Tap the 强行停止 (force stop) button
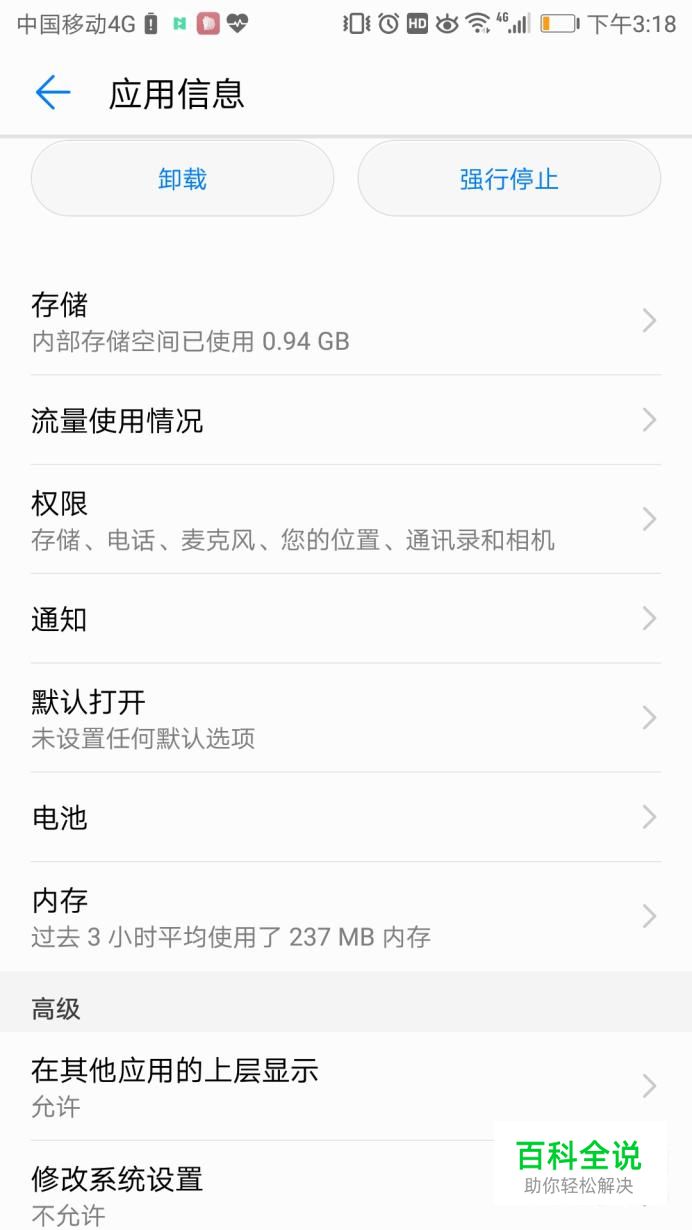Viewport: 692px width, 1230px height. [509, 179]
